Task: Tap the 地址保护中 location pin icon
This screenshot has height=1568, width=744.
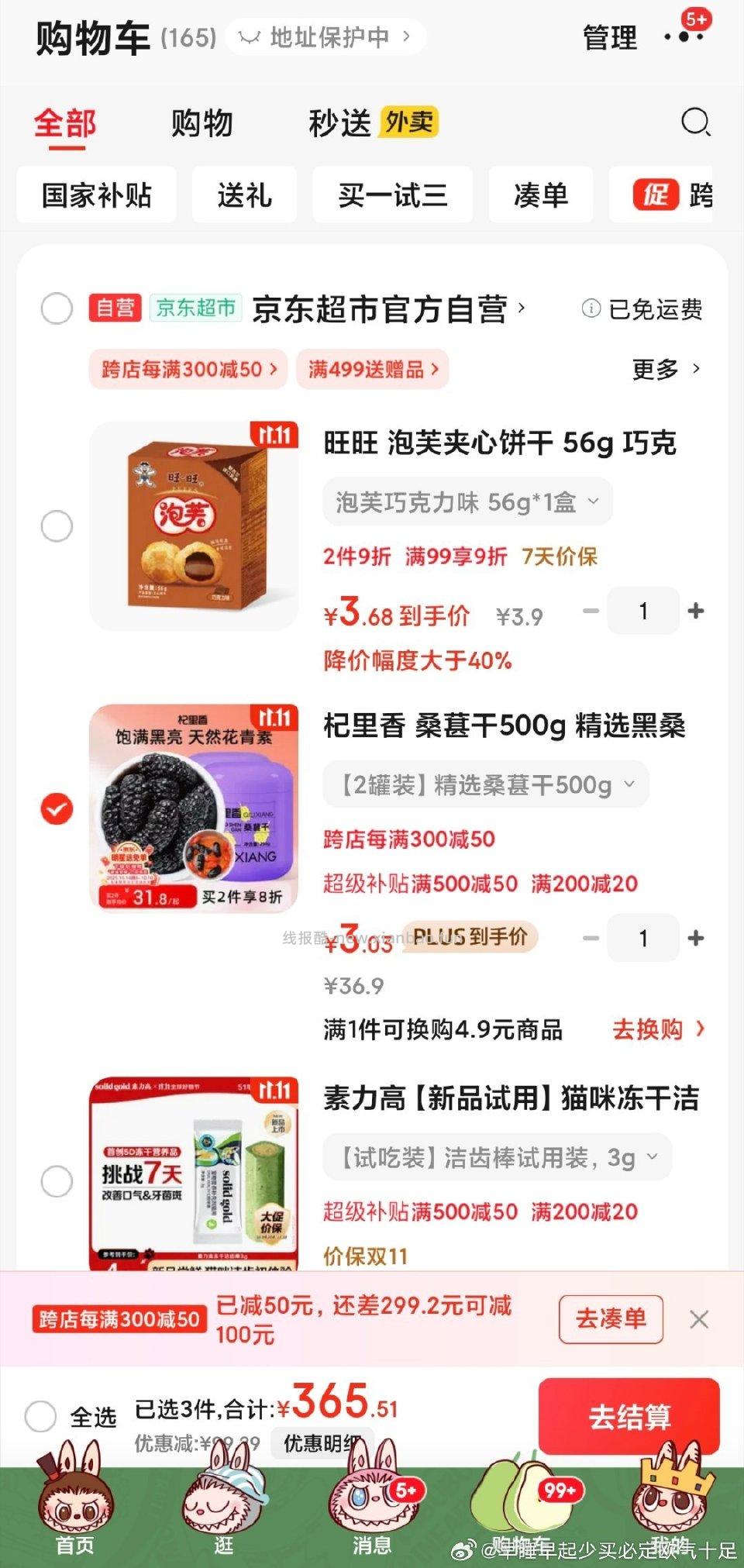Action: (250, 36)
